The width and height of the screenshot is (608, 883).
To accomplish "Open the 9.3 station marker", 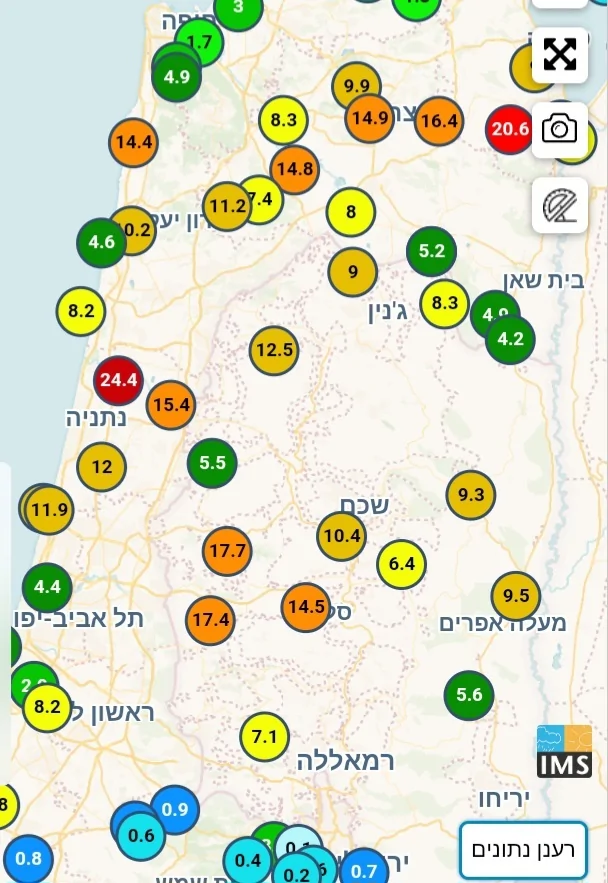I will [471, 494].
